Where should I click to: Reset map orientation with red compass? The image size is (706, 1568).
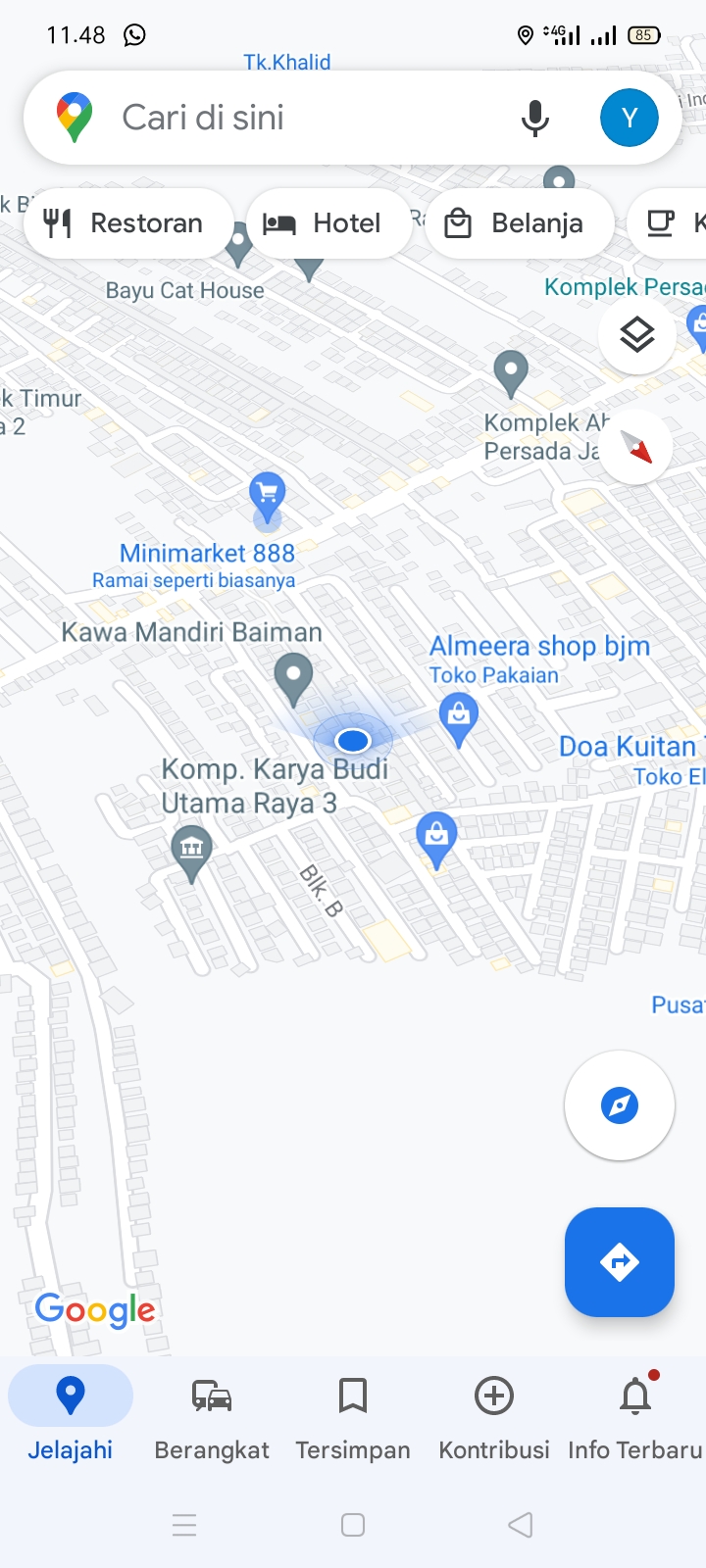click(x=637, y=448)
